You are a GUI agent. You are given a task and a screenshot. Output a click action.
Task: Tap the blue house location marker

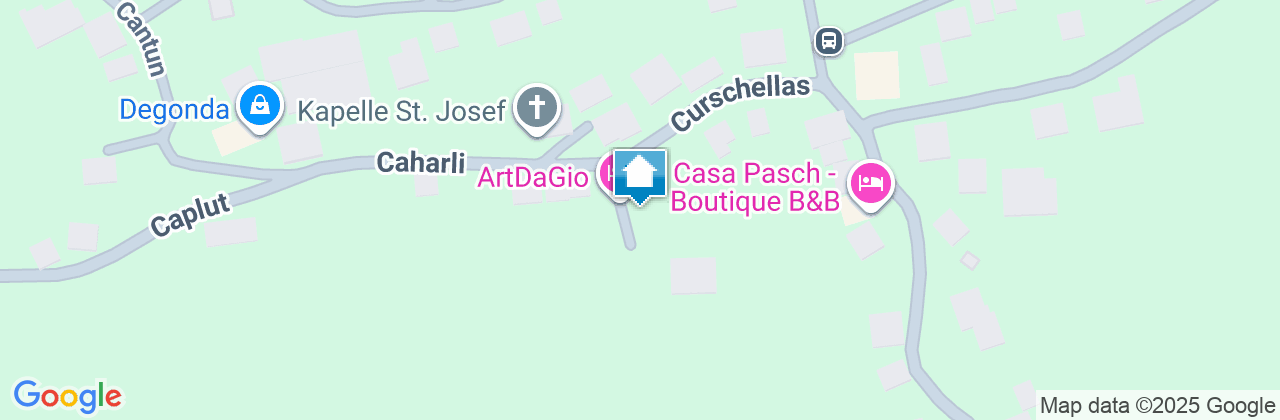tap(639, 175)
